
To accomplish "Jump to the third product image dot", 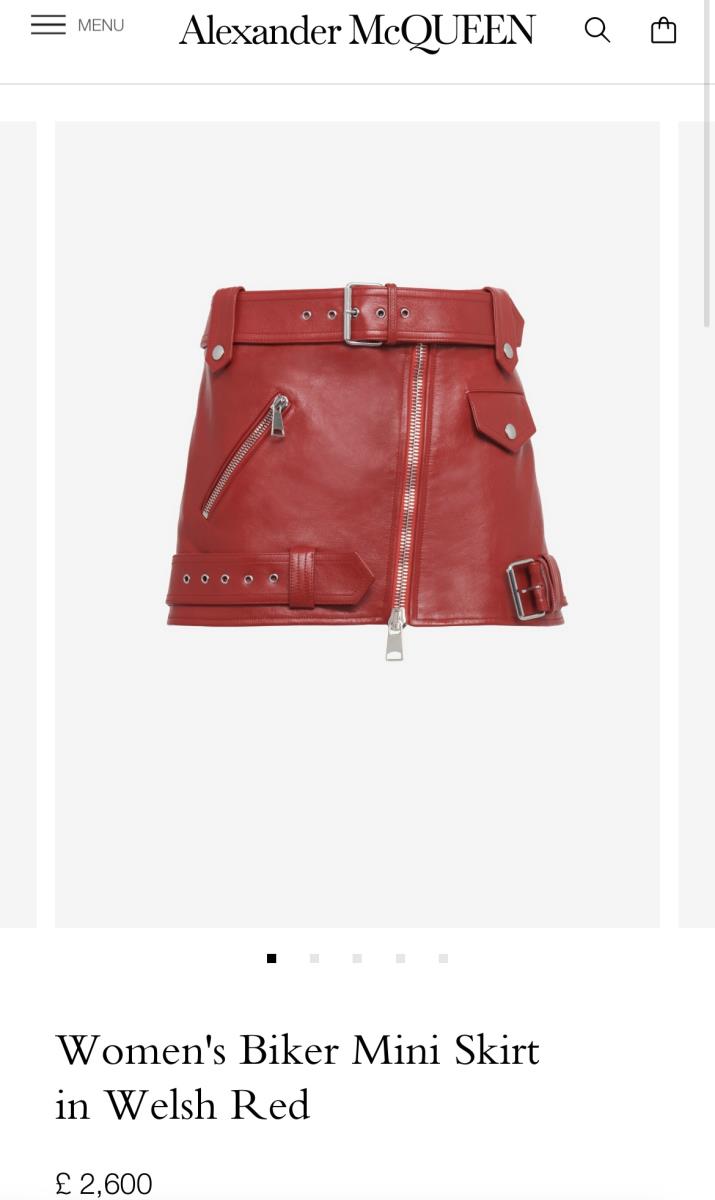I will [357, 958].
